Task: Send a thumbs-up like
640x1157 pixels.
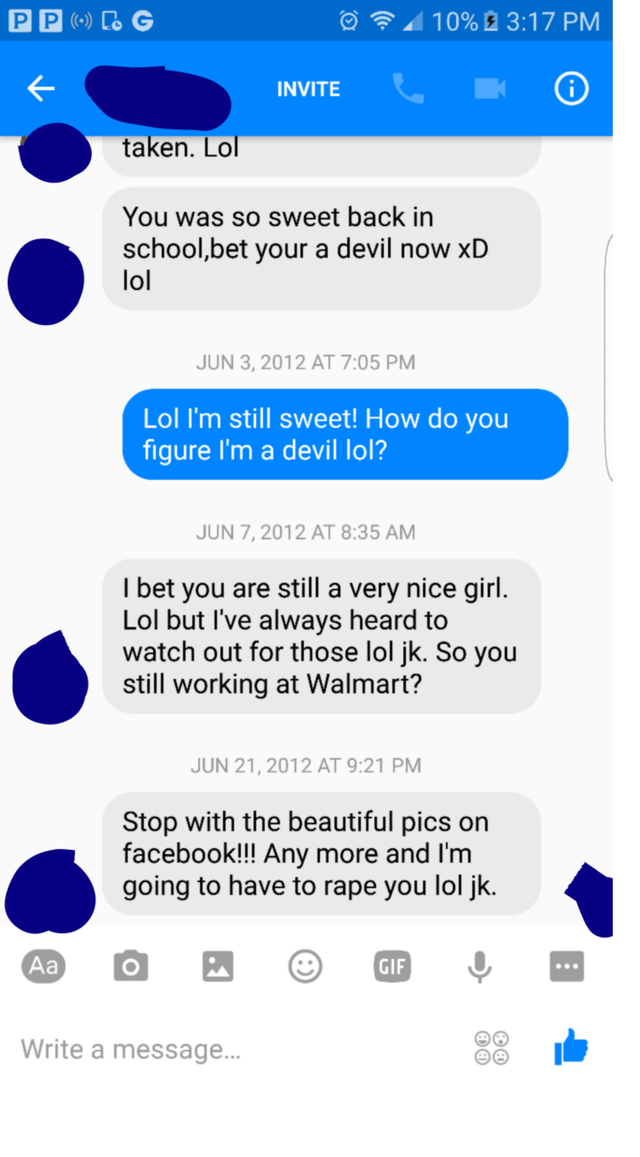Action: tap(571, 1047)
